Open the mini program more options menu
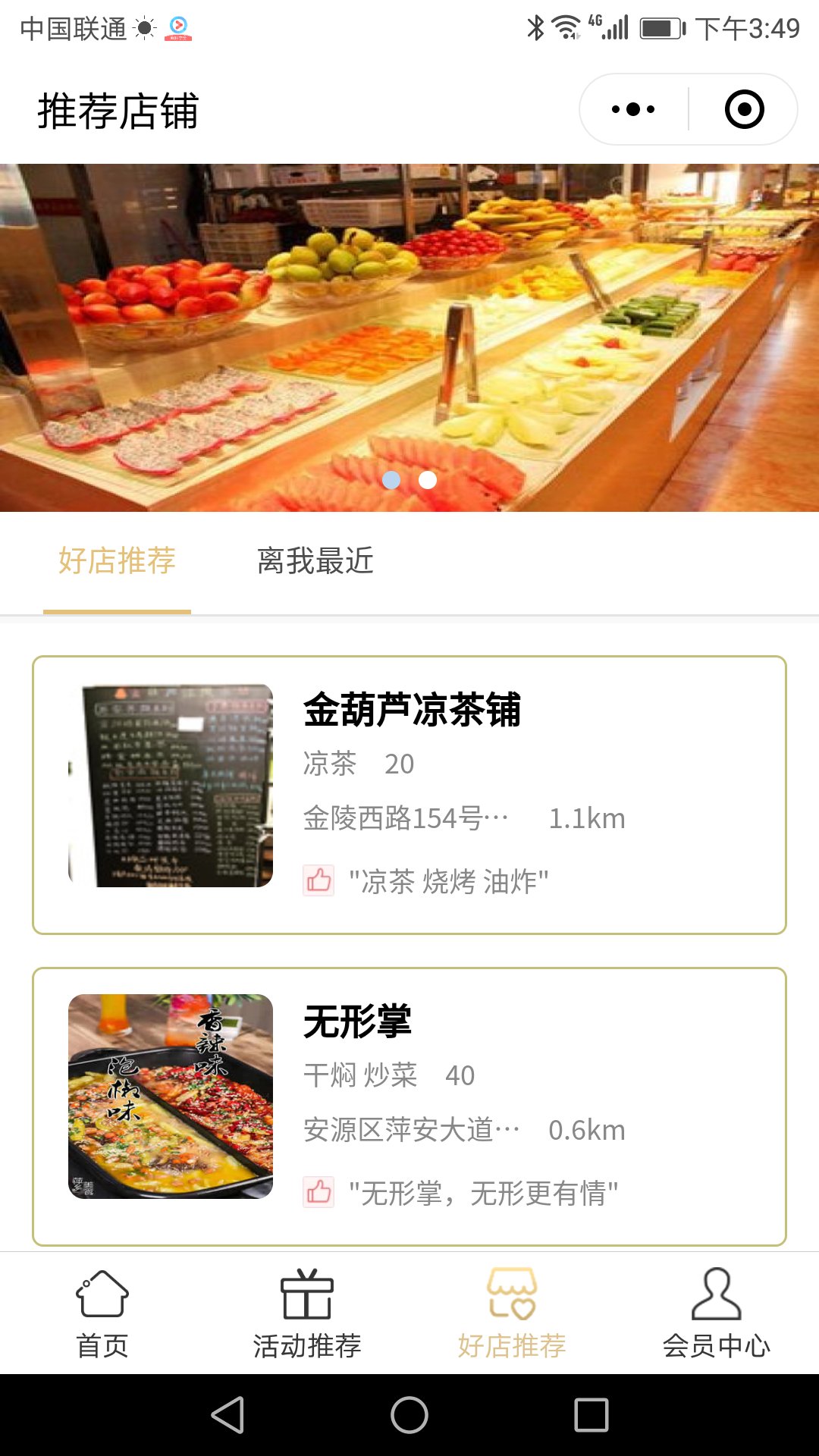 pyautogui.click(x=633, y=109)
